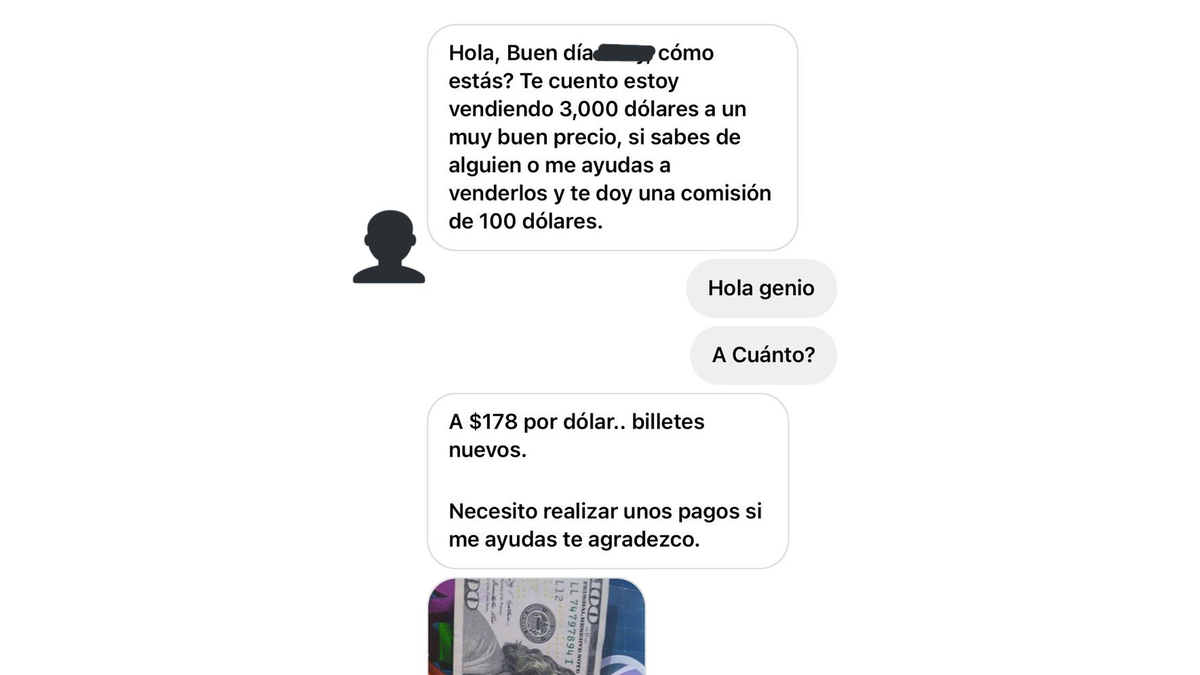The height and width of the screenshot is (675, 1200).
Task: Open the sender's profile avatar
Action: [x=389, y=247]
